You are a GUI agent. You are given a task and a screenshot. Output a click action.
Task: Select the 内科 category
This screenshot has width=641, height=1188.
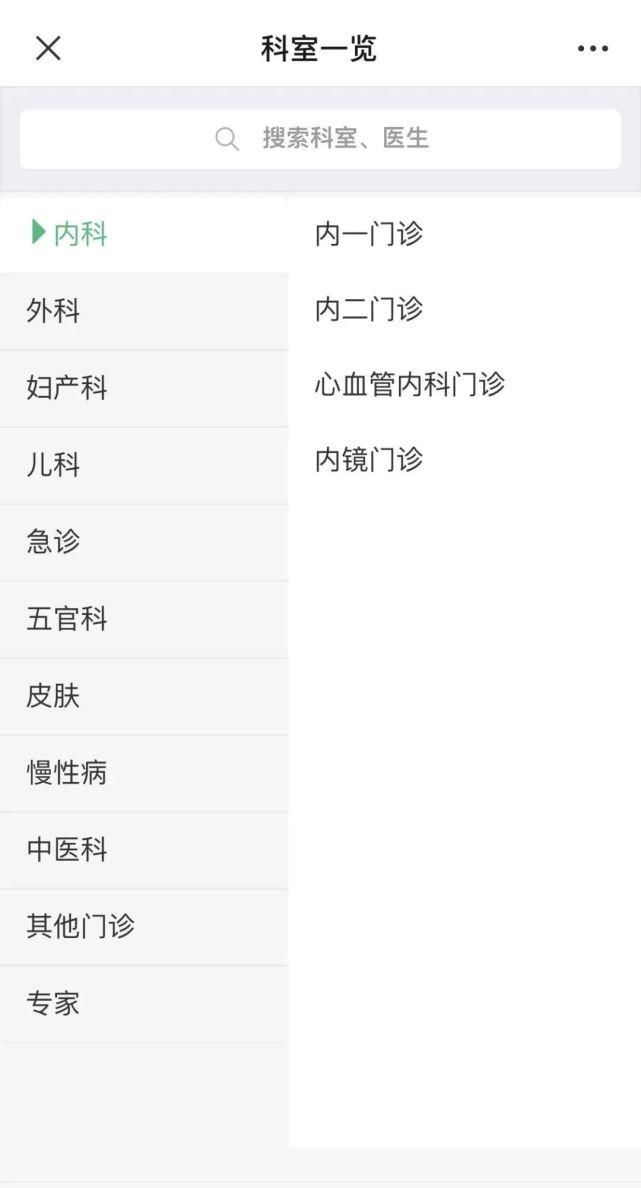[x=144, y=233]
